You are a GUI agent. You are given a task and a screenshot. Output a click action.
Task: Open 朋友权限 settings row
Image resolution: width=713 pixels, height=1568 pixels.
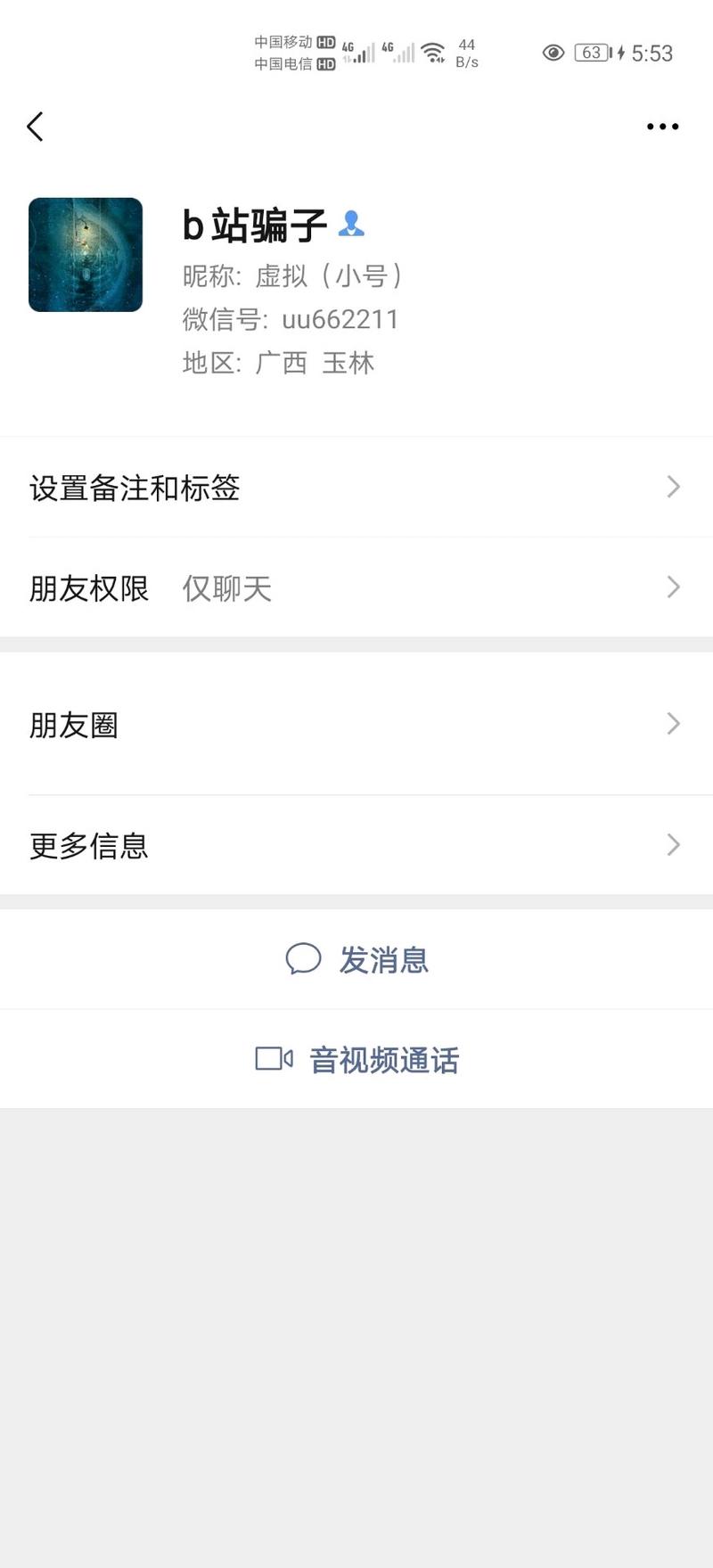[x=356, y=587]
